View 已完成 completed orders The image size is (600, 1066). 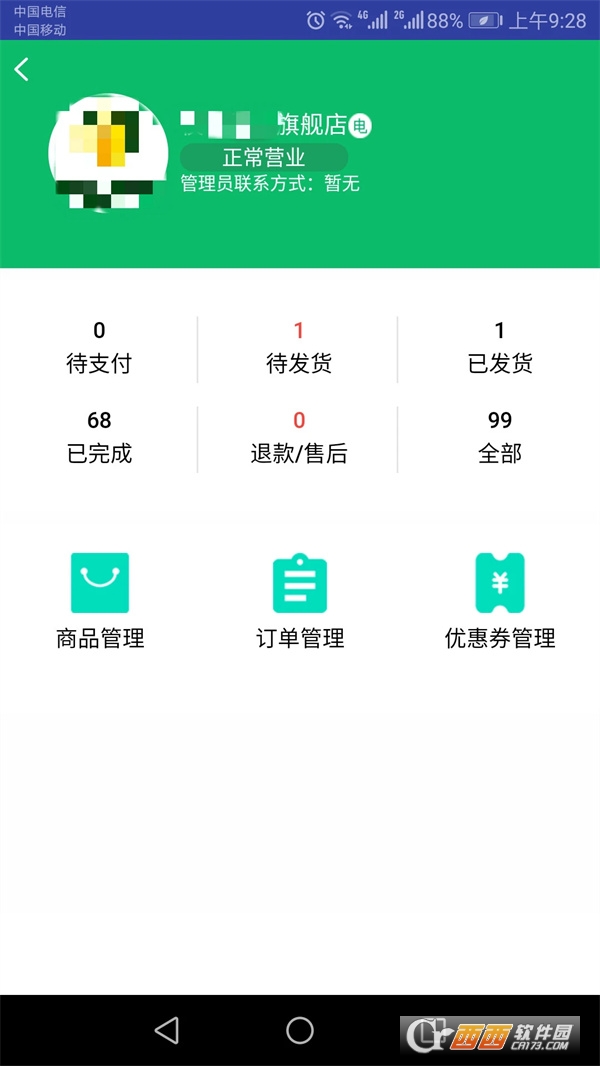click(x=99, y=437)
